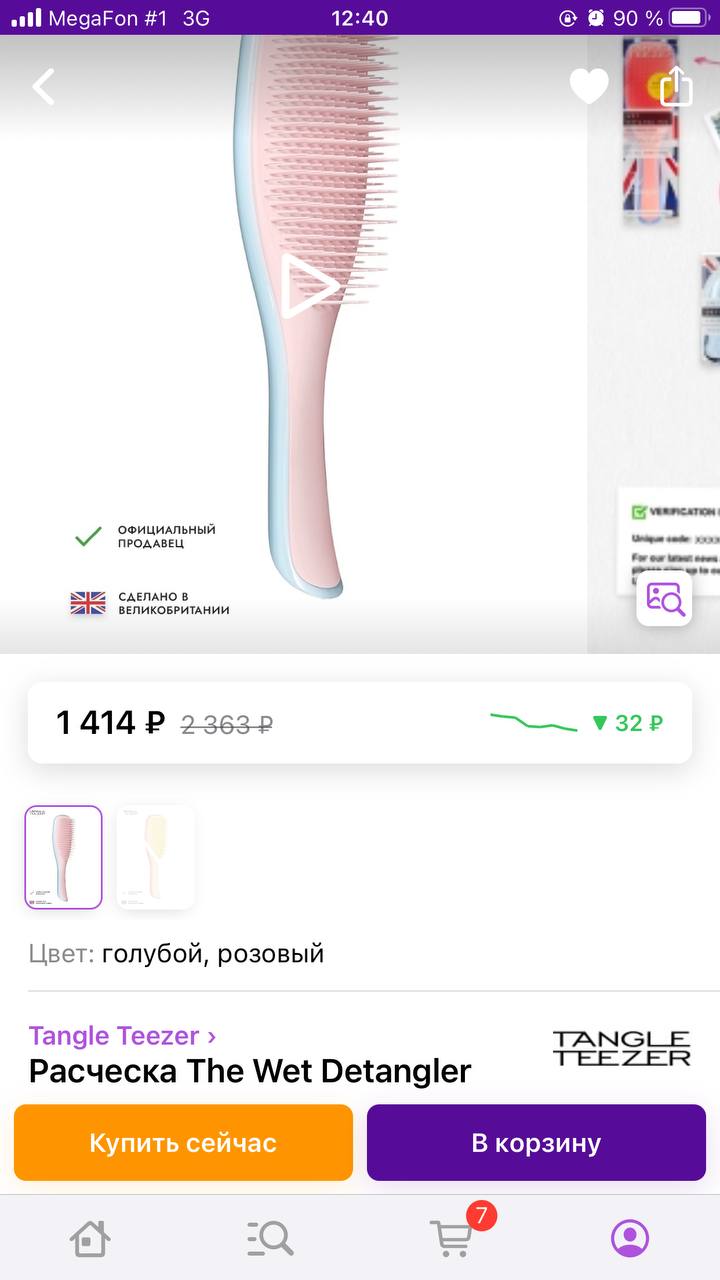Select the yellow color variant thumbnail
720x1280 pixels.
point(155,857)
